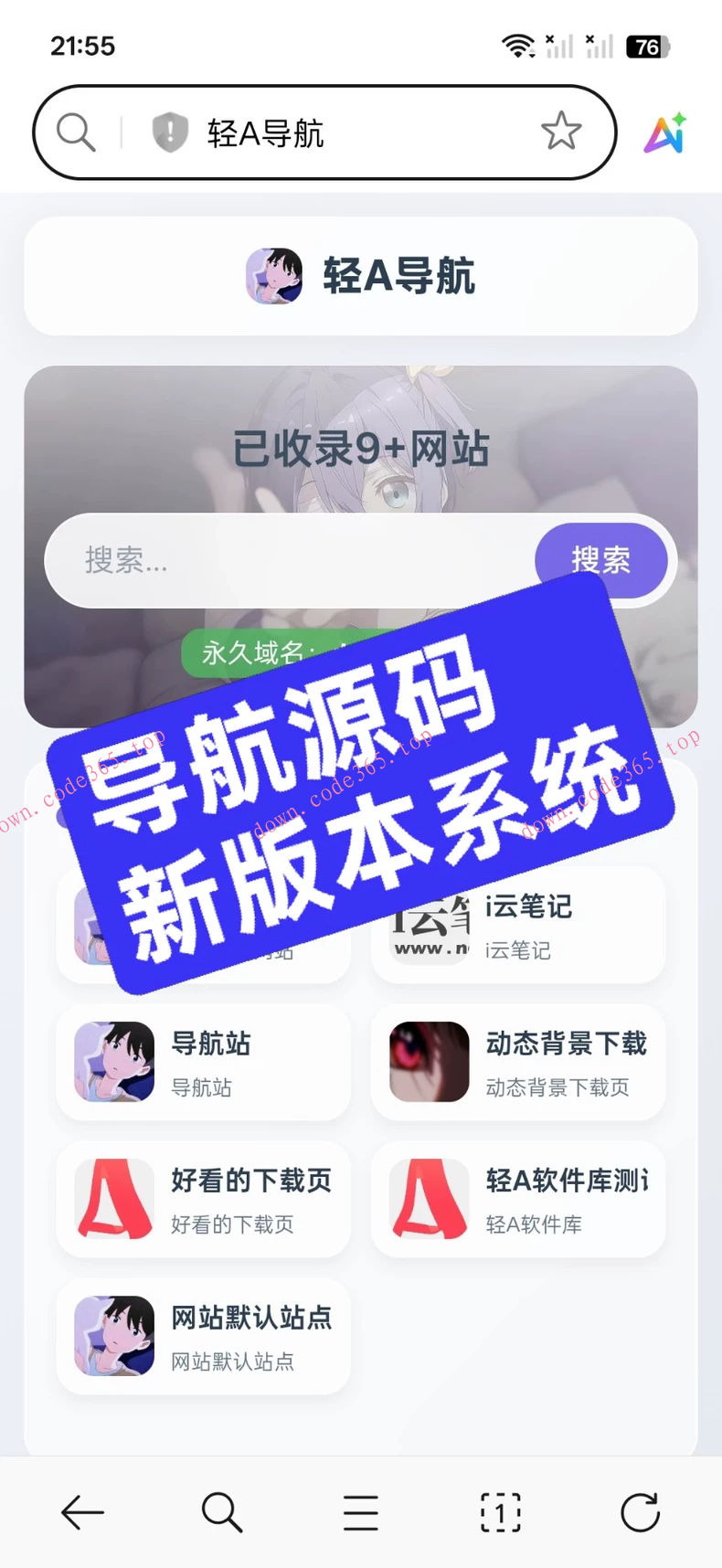Open the browser menu at the bottom
The height and width of the screenshot is (1568, 722).
coord(360,1512)
